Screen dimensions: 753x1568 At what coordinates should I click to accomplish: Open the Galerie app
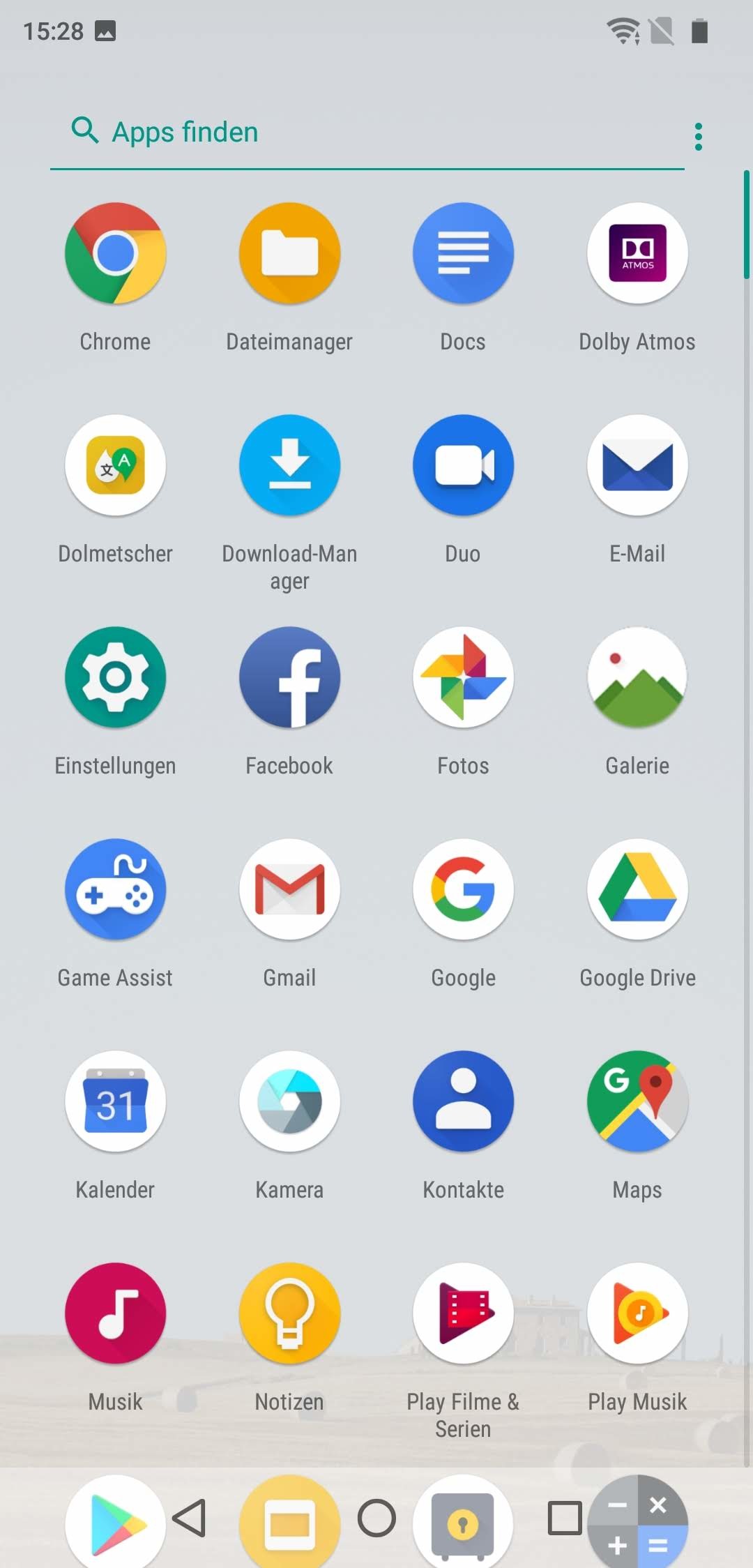tap(637, 677)
